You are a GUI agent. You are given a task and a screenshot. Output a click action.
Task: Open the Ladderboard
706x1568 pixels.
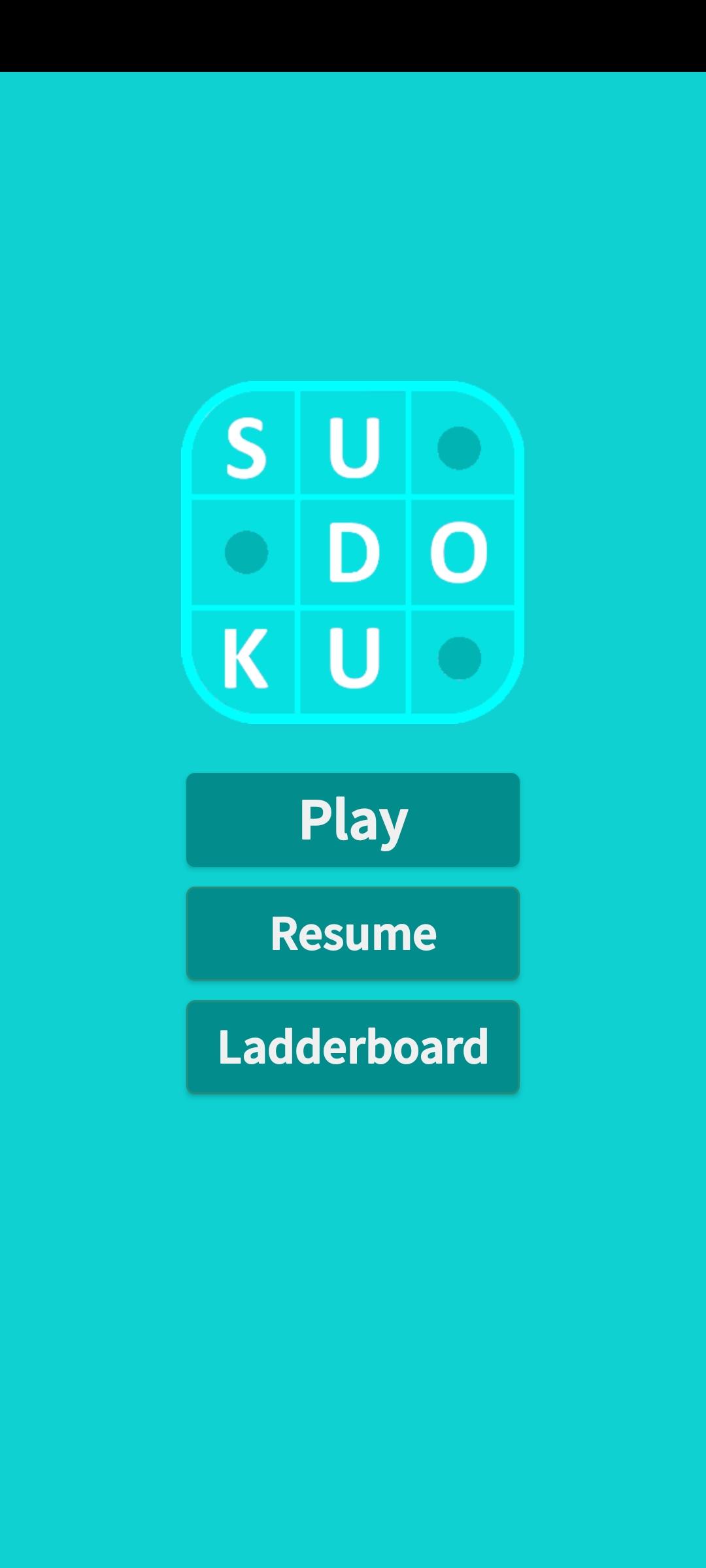point(353,1047)
